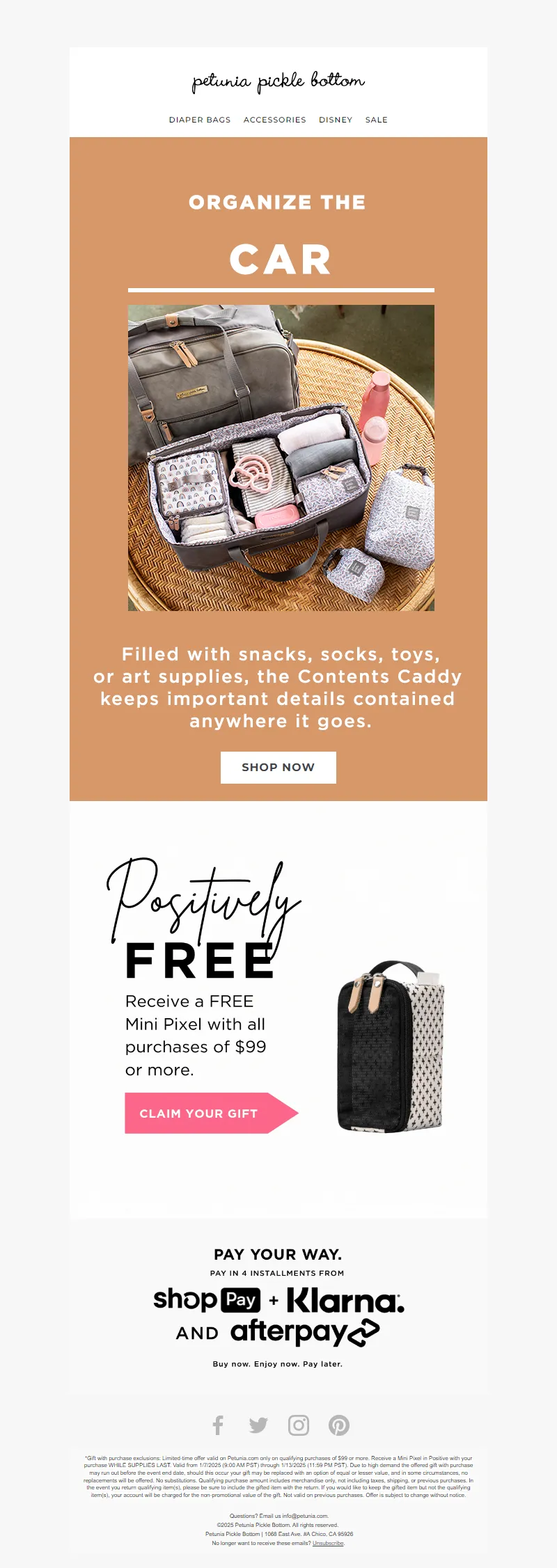Browse the Disney collection
The height and width of the screenshot is (1568, 557).
tap(336, 120)
